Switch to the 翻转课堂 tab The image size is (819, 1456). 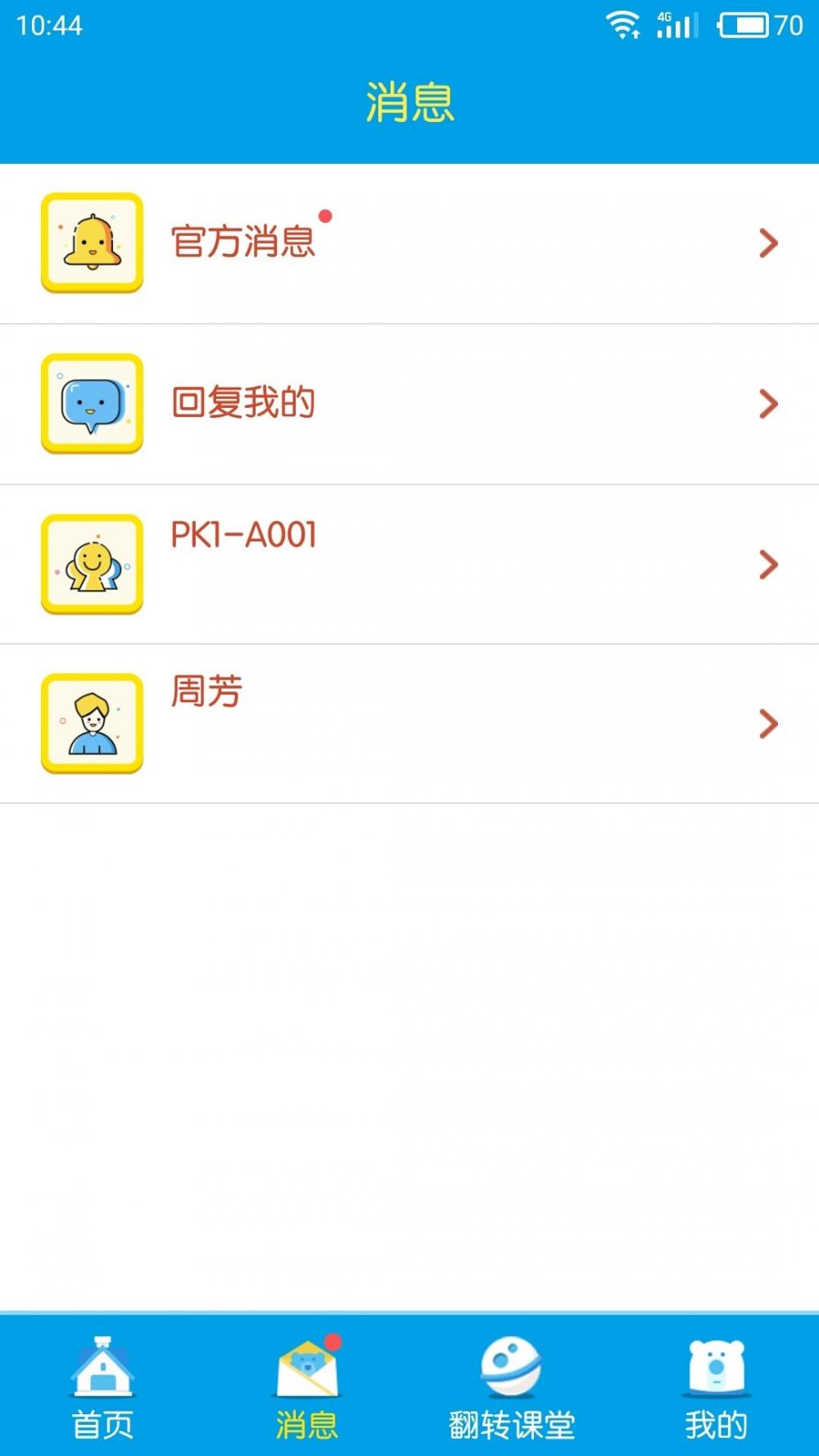(x=512, y=1386)
